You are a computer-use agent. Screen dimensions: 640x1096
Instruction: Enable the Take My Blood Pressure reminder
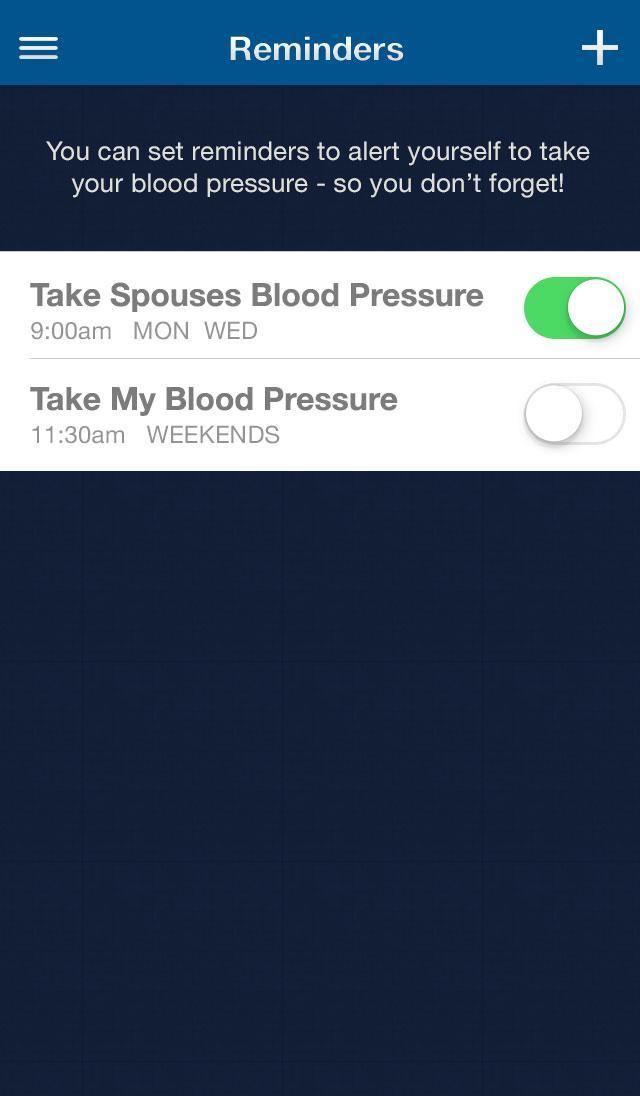pyautogui.click(x=574, y=414)
